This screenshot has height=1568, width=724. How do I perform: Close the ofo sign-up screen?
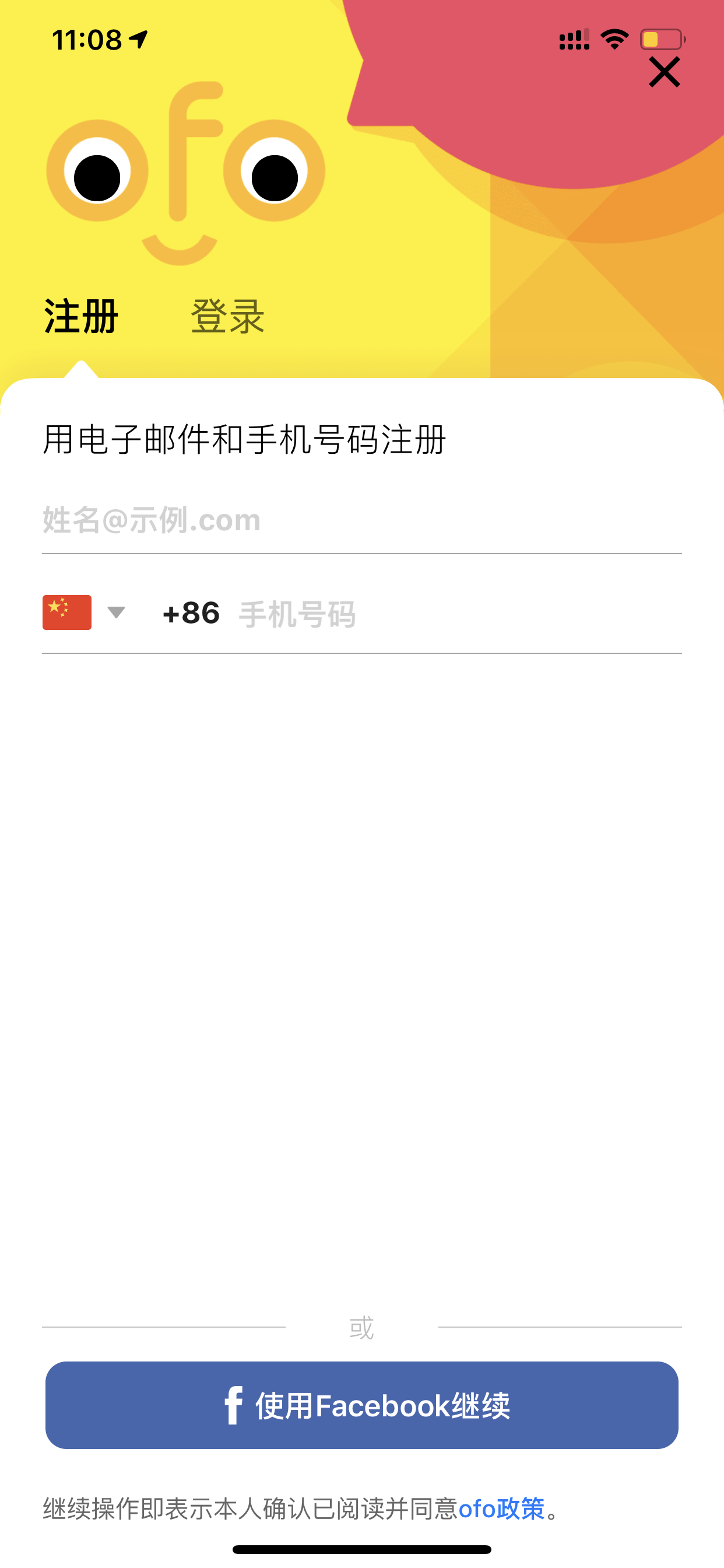[664, 72]
